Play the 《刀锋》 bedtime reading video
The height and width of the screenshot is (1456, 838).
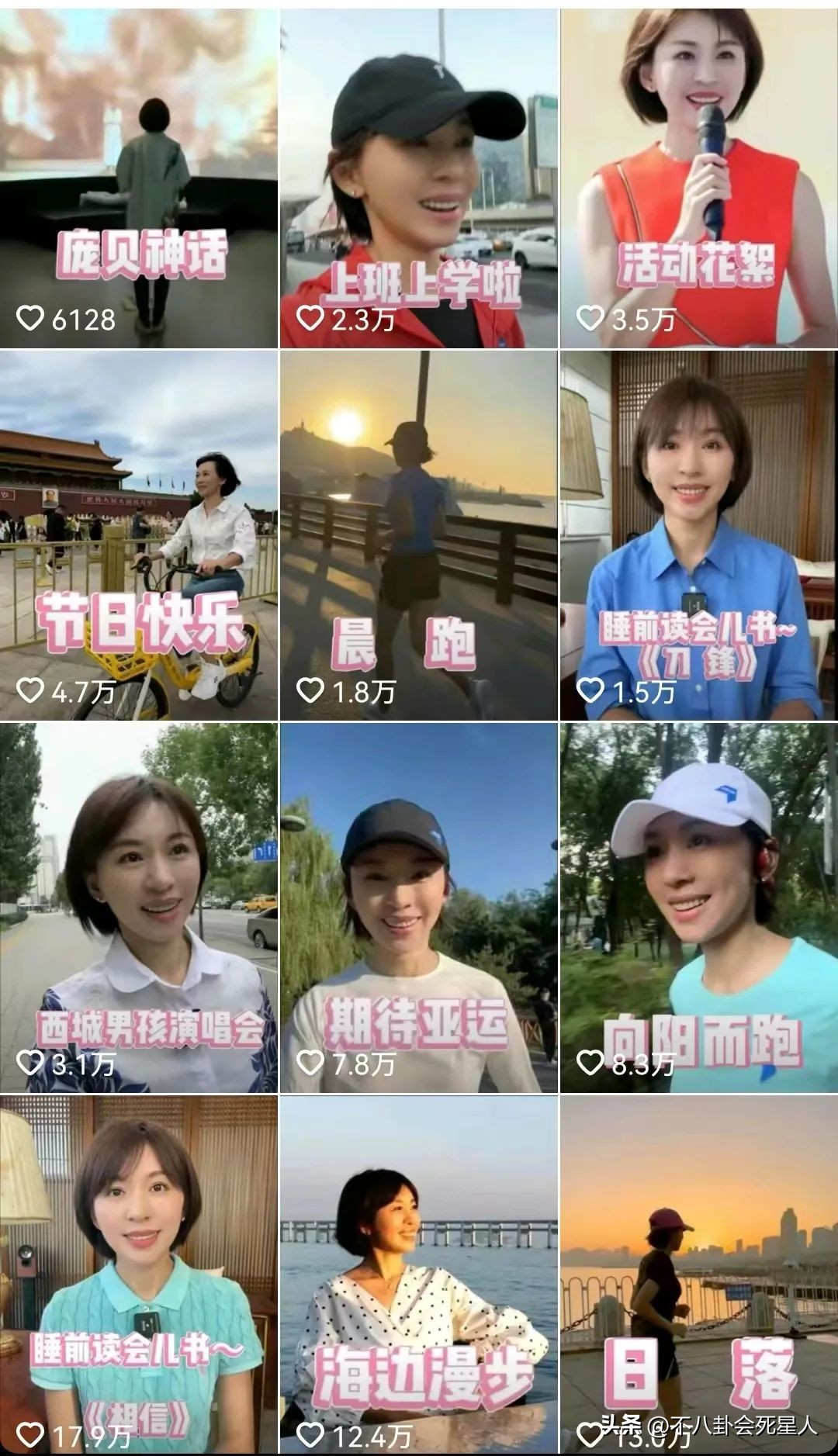click(x=698, y=535)
